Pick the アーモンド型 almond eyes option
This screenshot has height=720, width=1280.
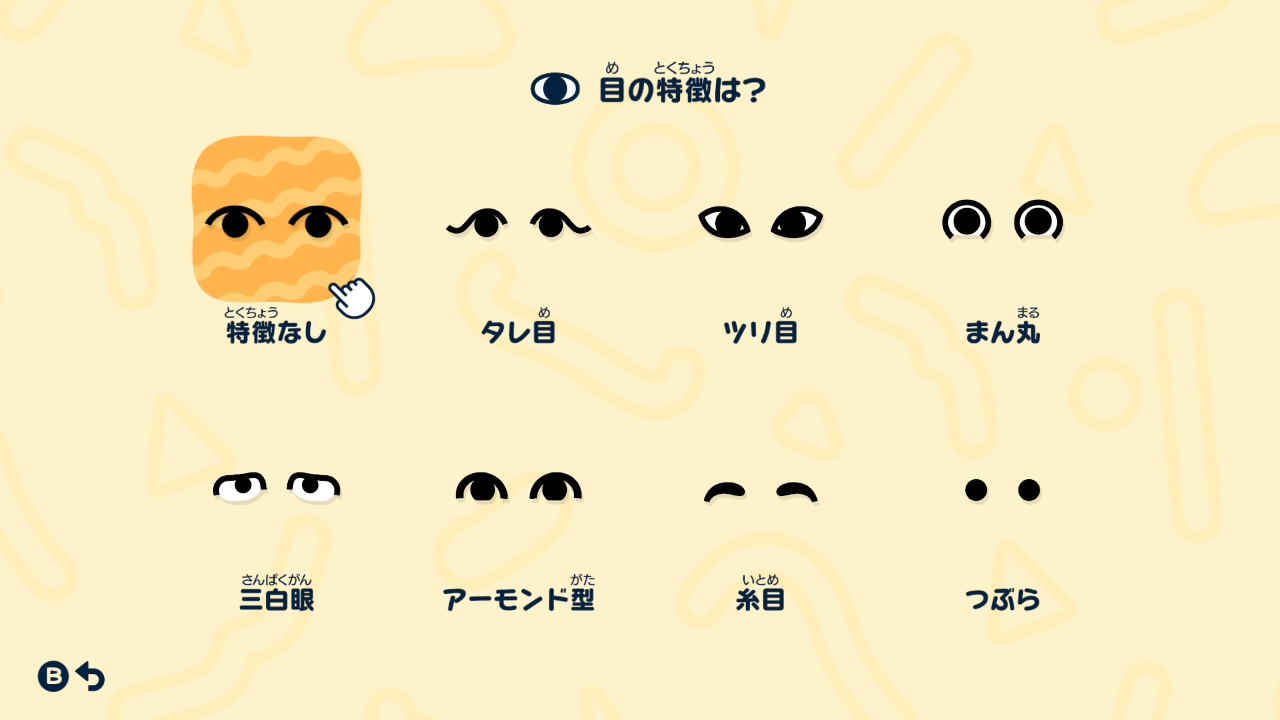(x=518, y=488)
